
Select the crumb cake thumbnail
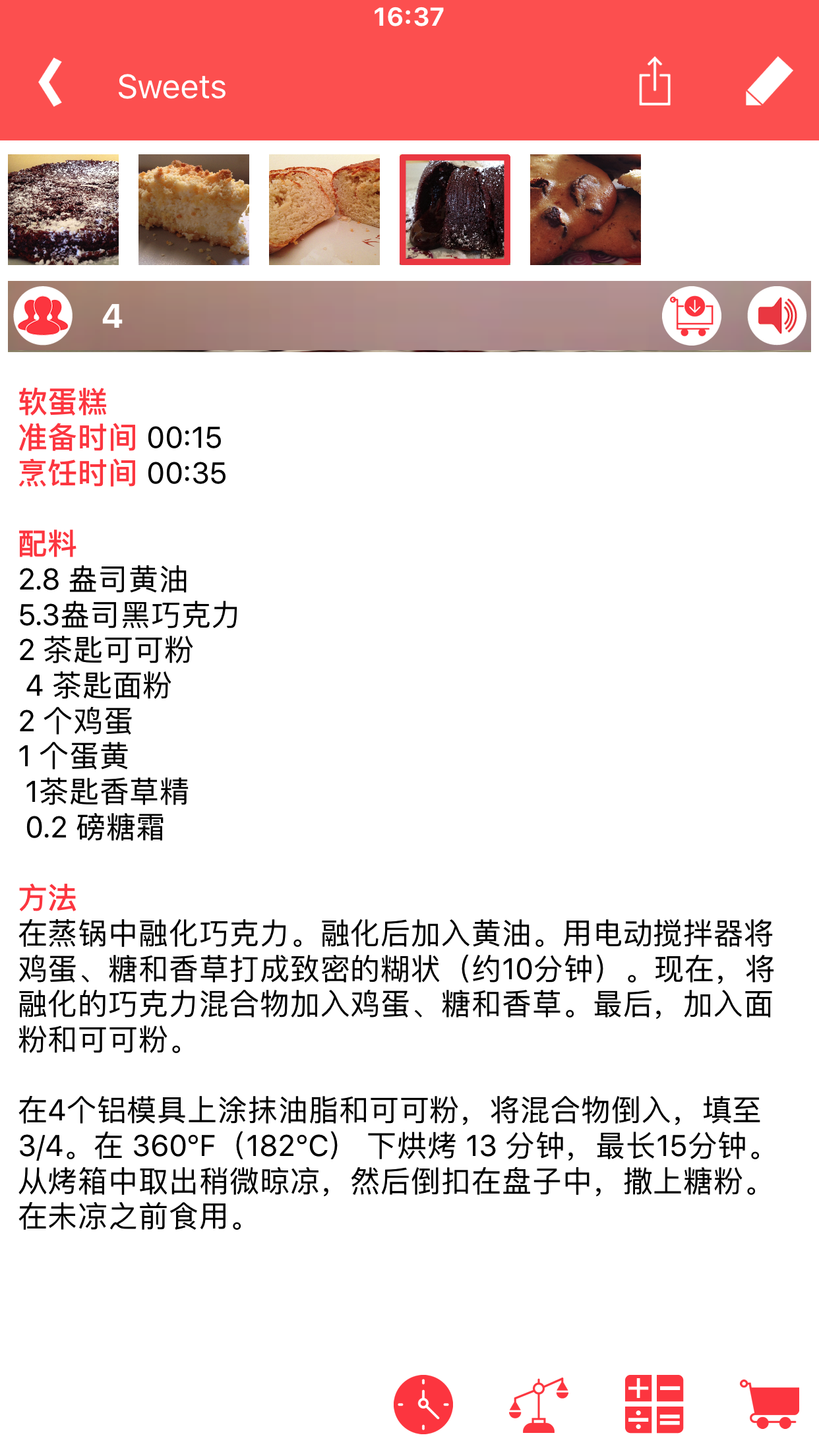[194, 210]
